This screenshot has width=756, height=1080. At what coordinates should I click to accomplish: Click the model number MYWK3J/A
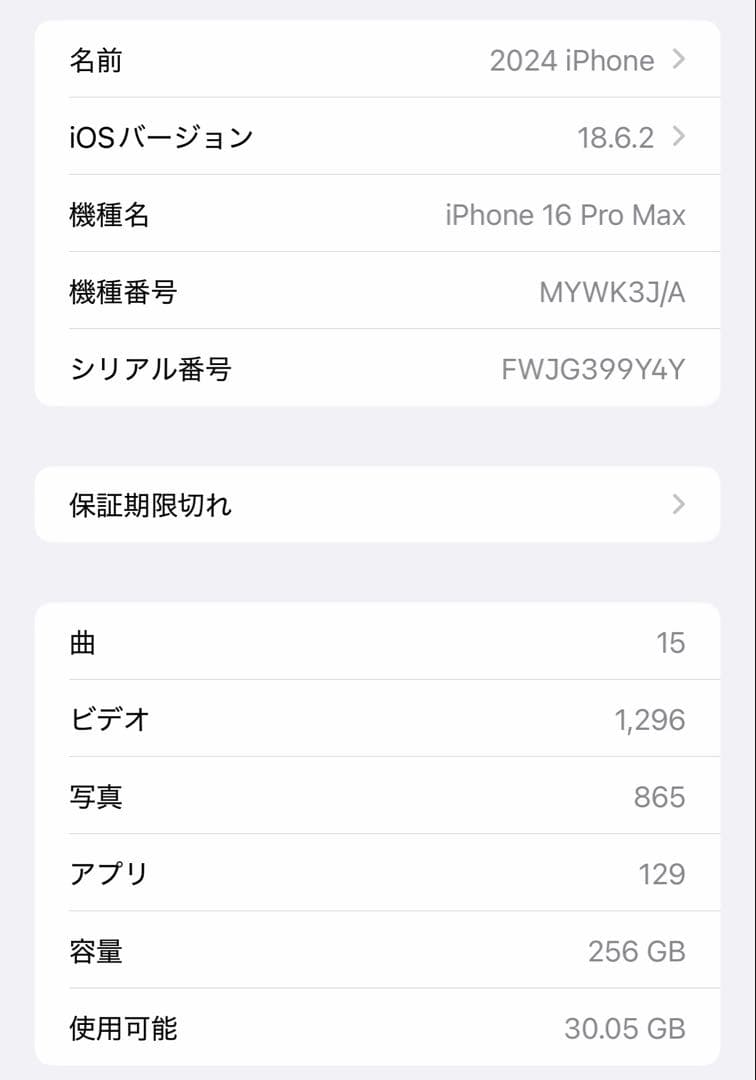tap(610, 291)
